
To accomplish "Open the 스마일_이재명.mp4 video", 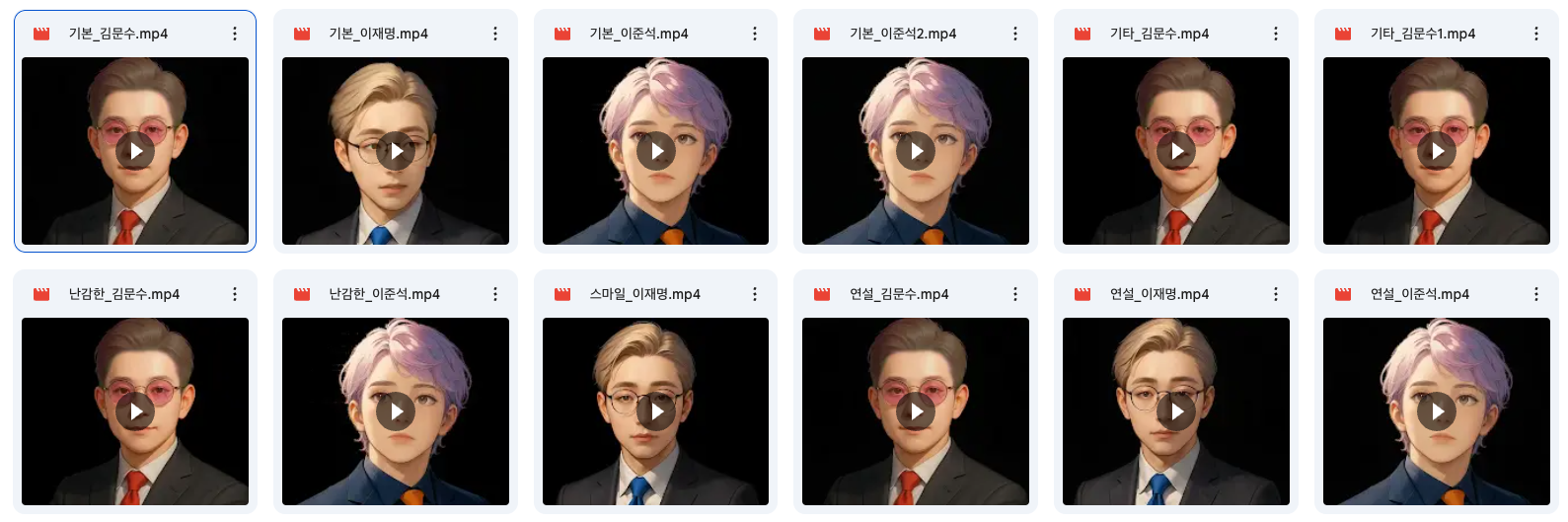I will click(655, 411).
